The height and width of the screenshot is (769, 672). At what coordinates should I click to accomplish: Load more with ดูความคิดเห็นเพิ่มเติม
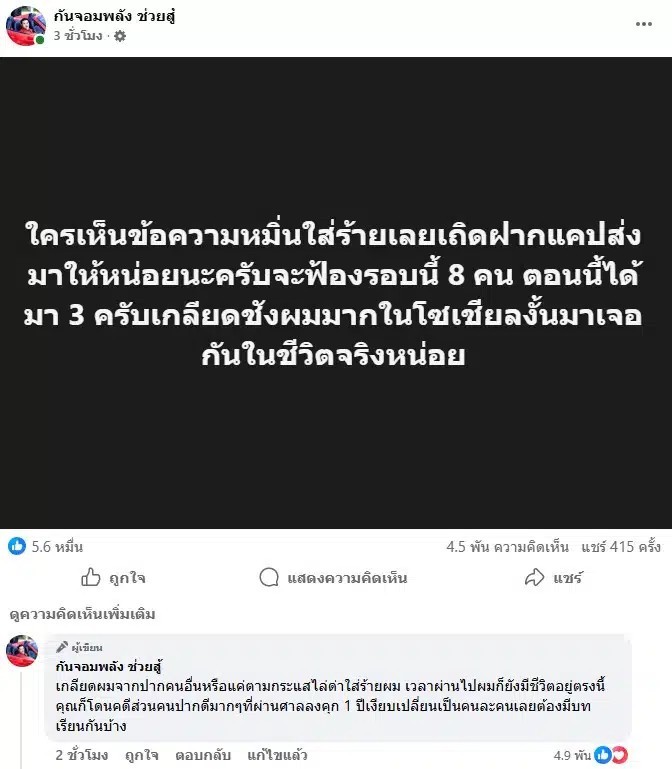coord(82,614)
